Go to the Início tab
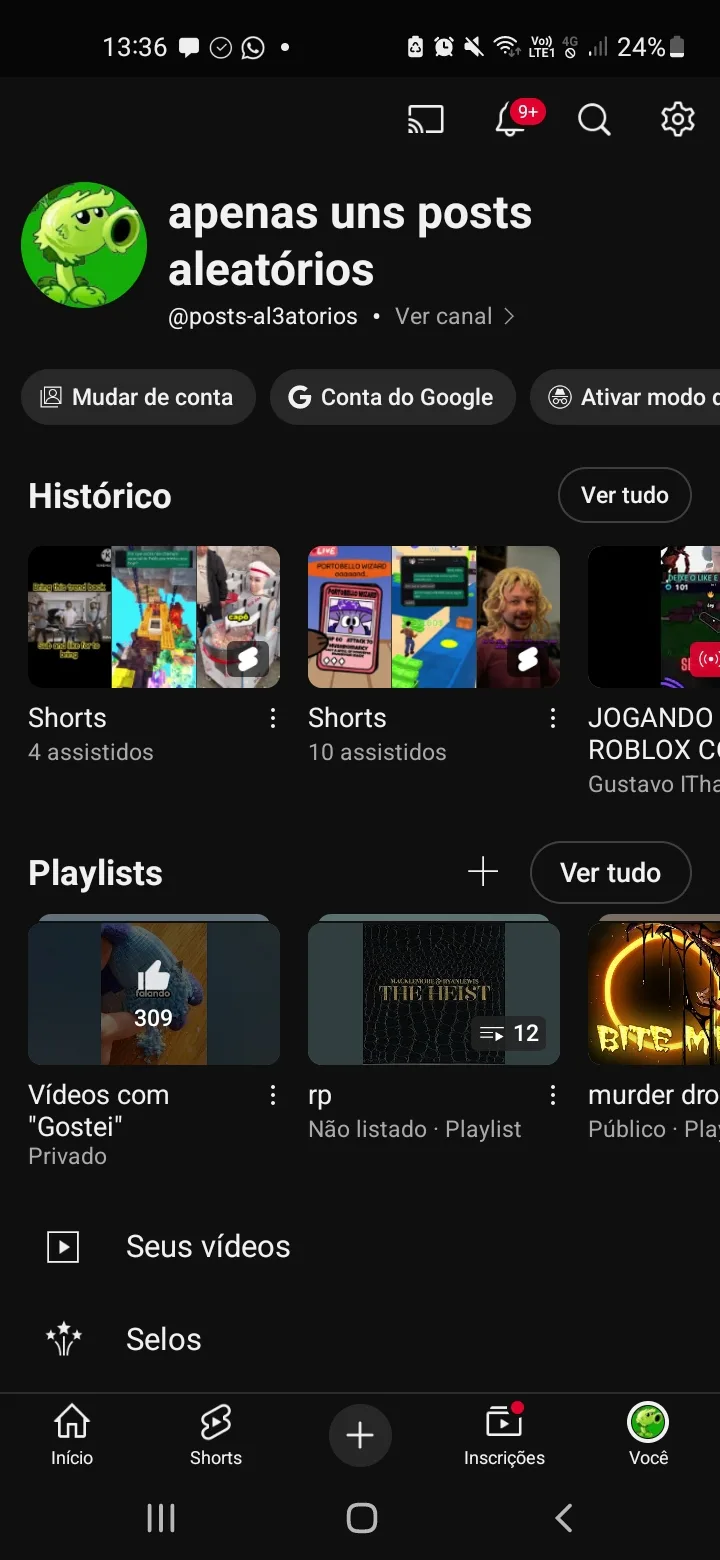 click(72, 1434)
